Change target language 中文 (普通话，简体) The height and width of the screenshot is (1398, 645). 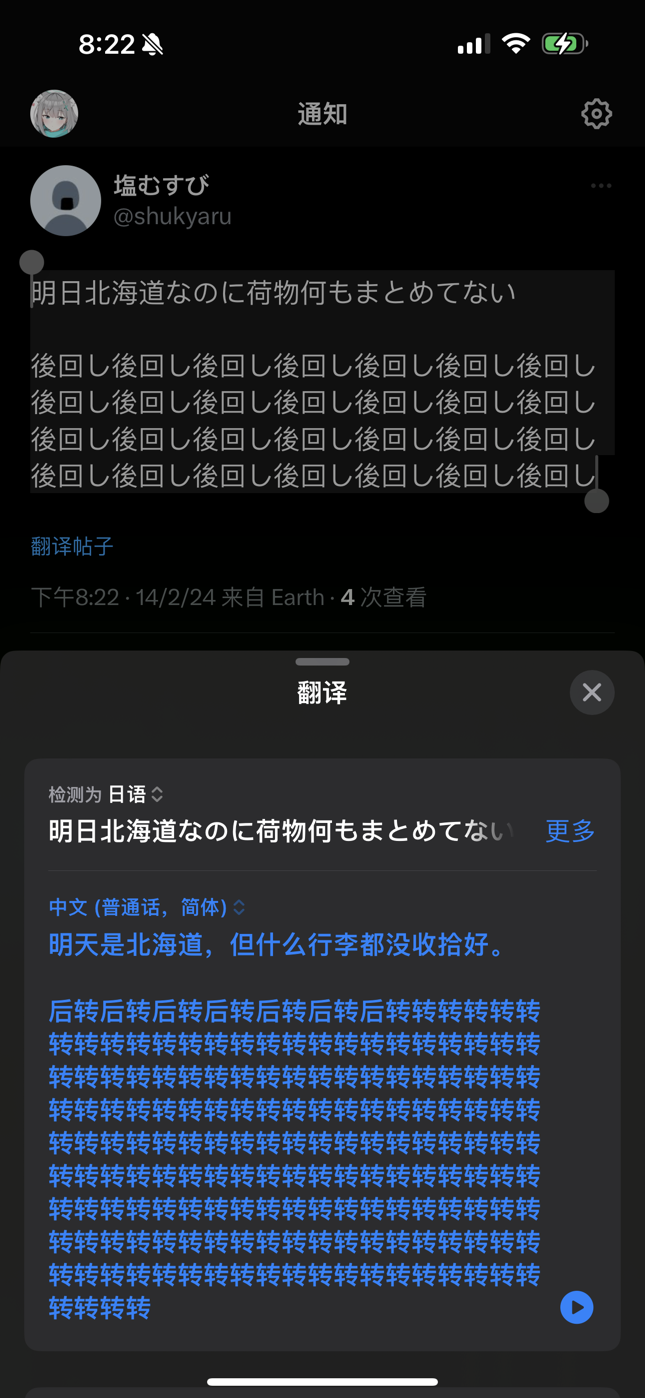click(147, 907)
